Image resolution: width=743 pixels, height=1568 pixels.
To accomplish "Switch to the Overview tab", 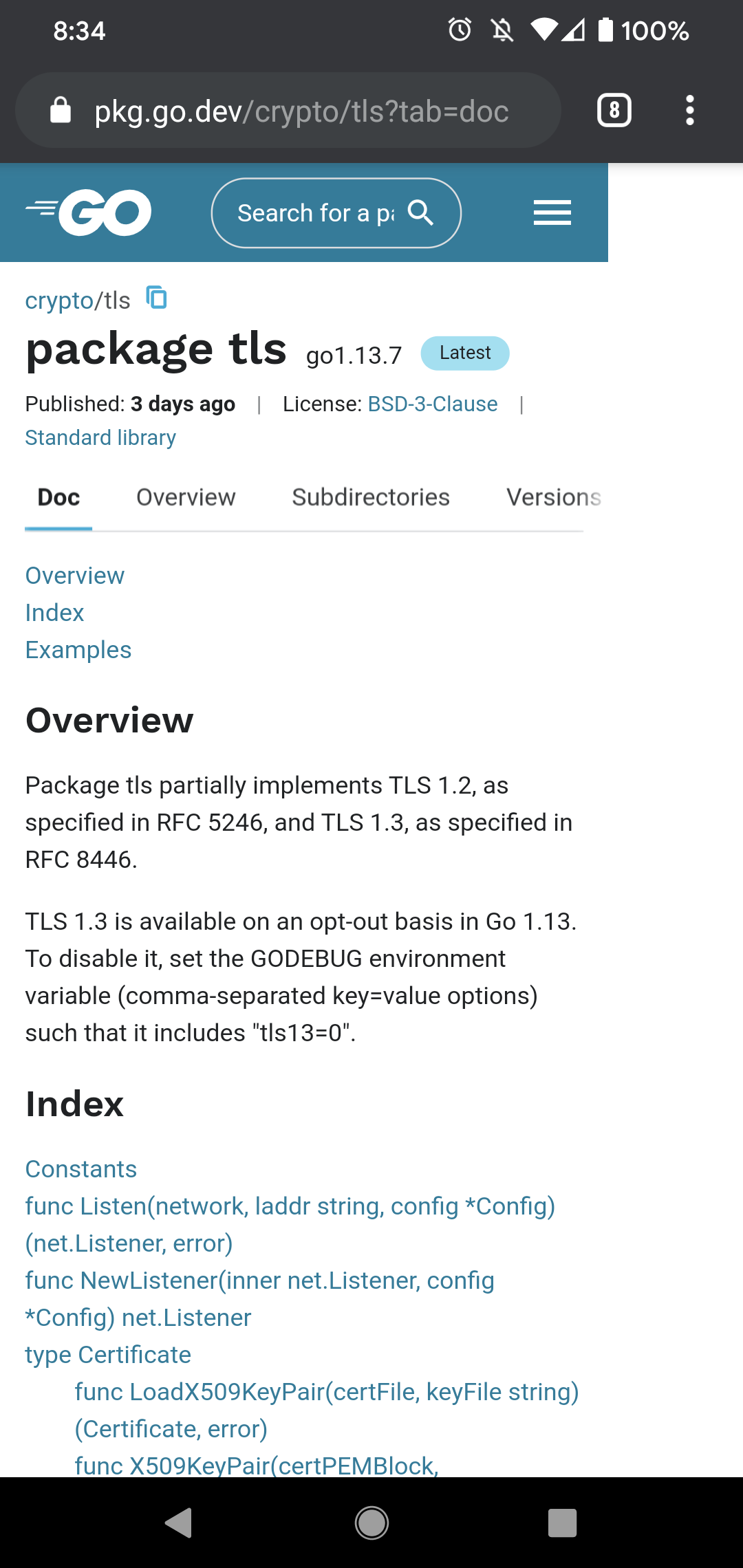I will pyautogui.click(x=186, y=497).
